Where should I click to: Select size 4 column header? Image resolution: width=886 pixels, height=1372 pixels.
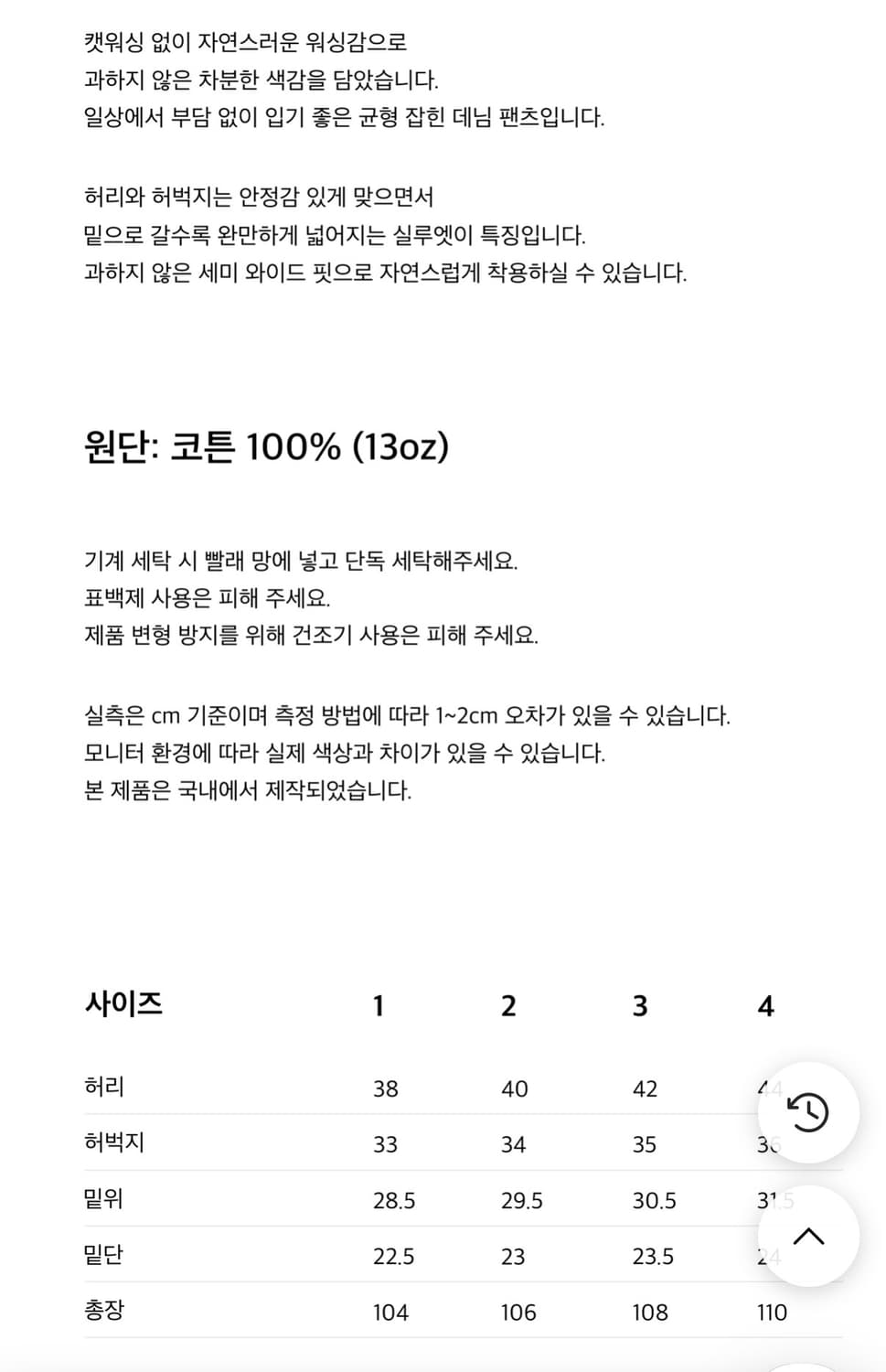coord(765,1006)
